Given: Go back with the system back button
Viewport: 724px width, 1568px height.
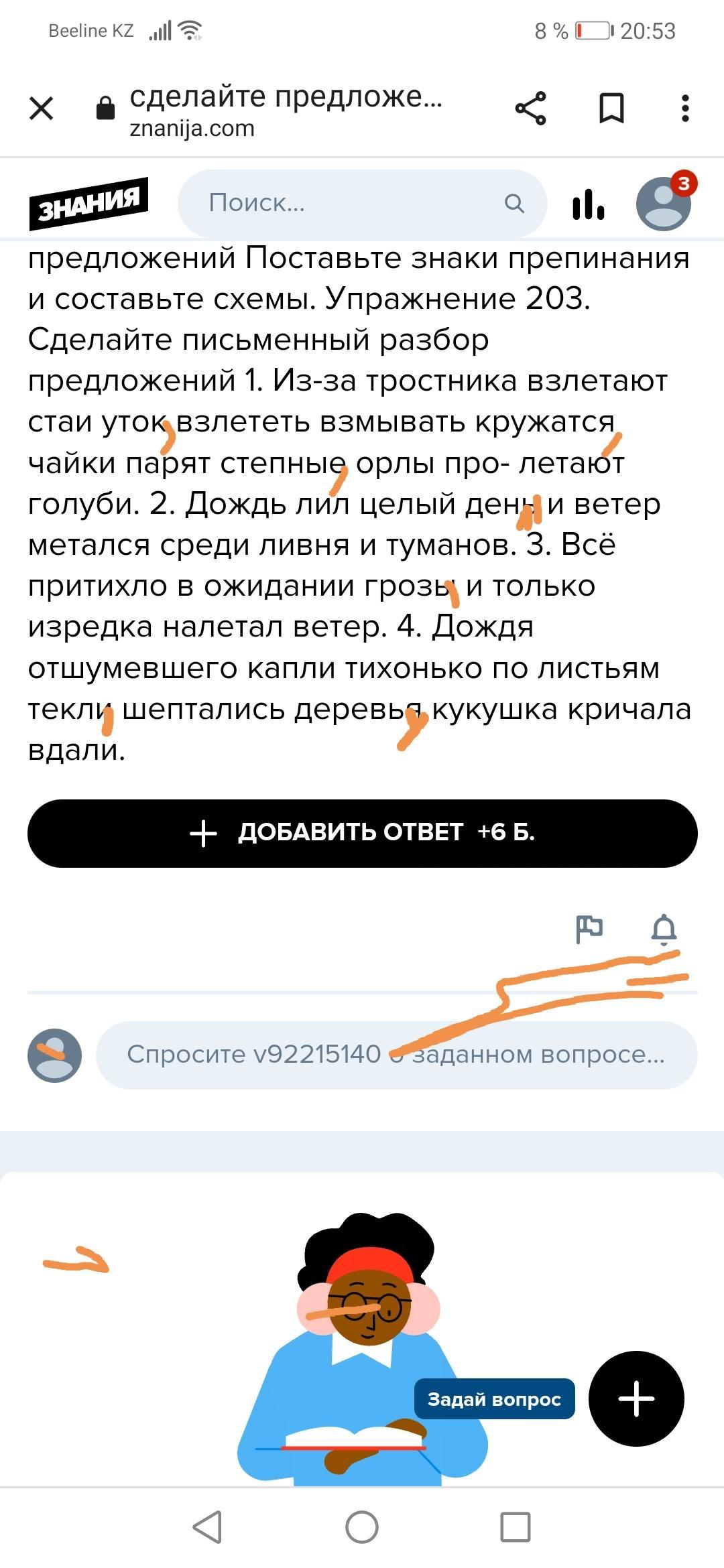Looking at the screenshot, I should pos(207,1528).
